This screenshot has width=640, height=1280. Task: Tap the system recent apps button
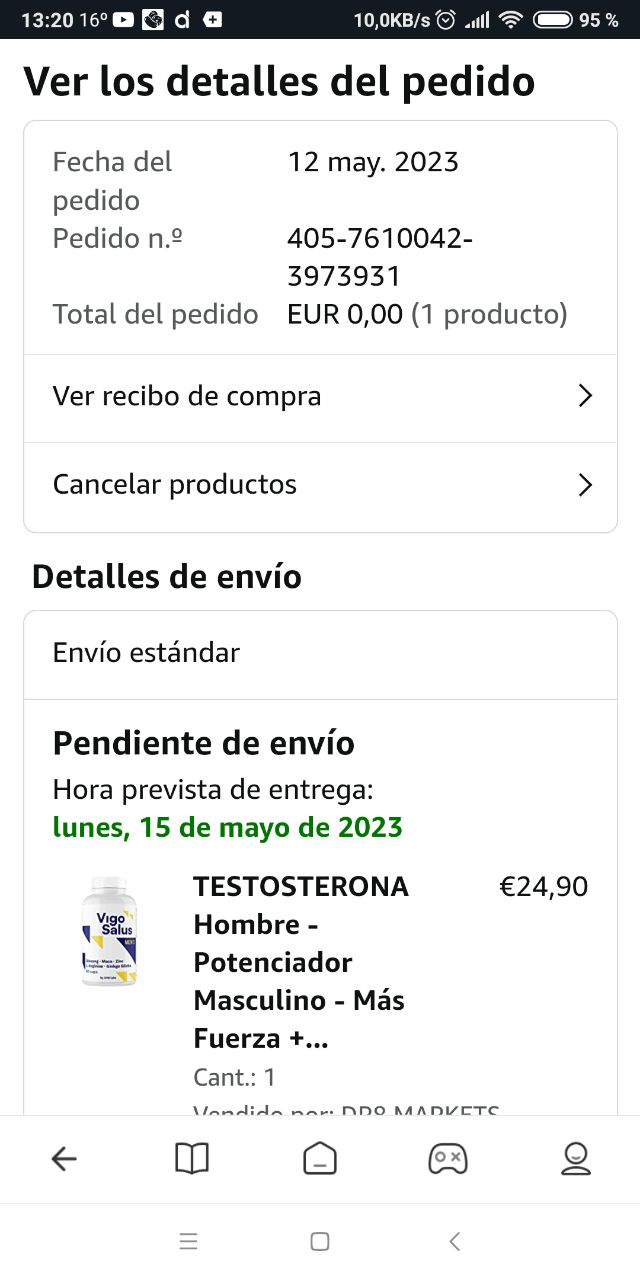(188, 1242)
